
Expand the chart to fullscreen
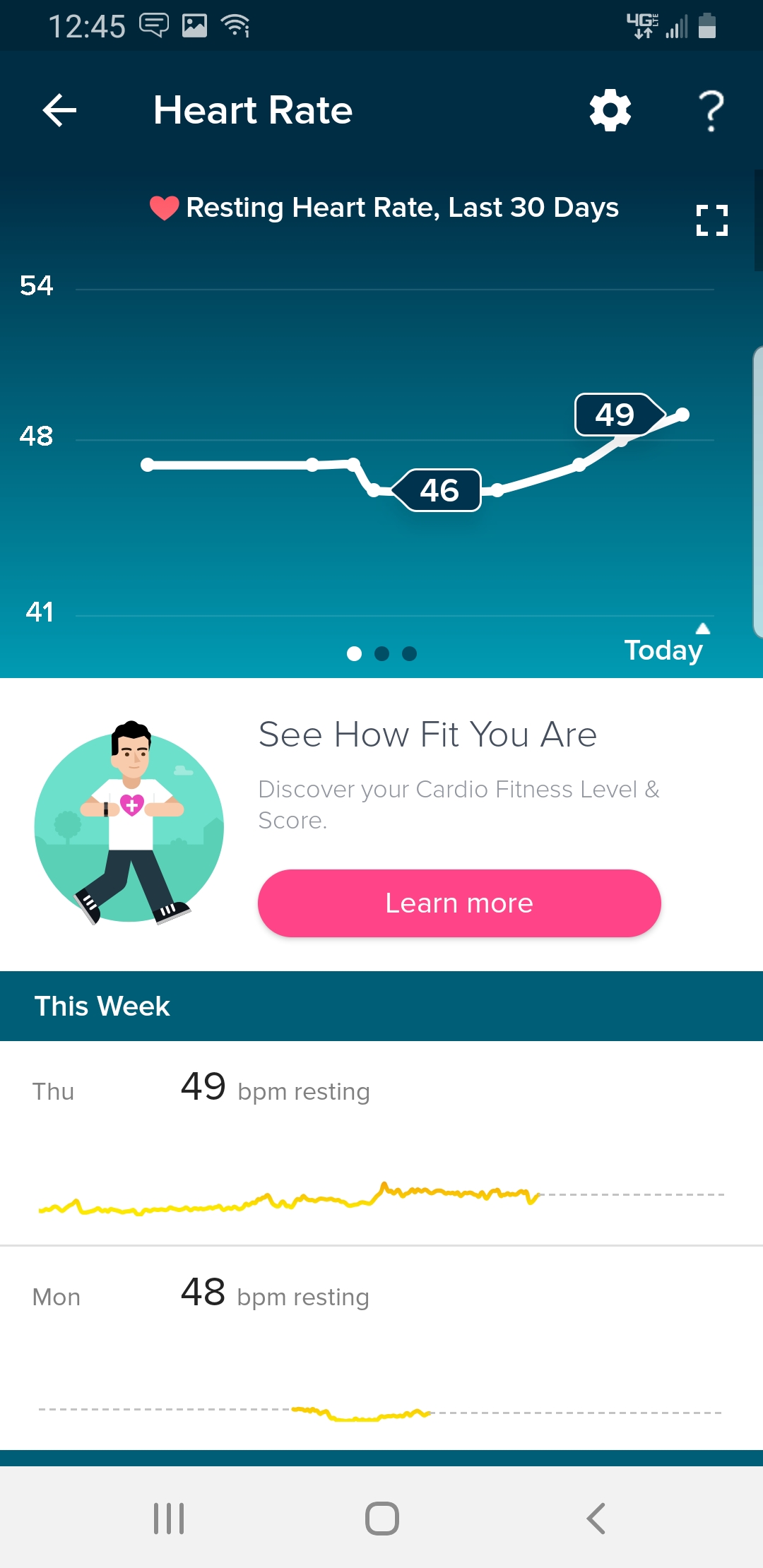711,220
